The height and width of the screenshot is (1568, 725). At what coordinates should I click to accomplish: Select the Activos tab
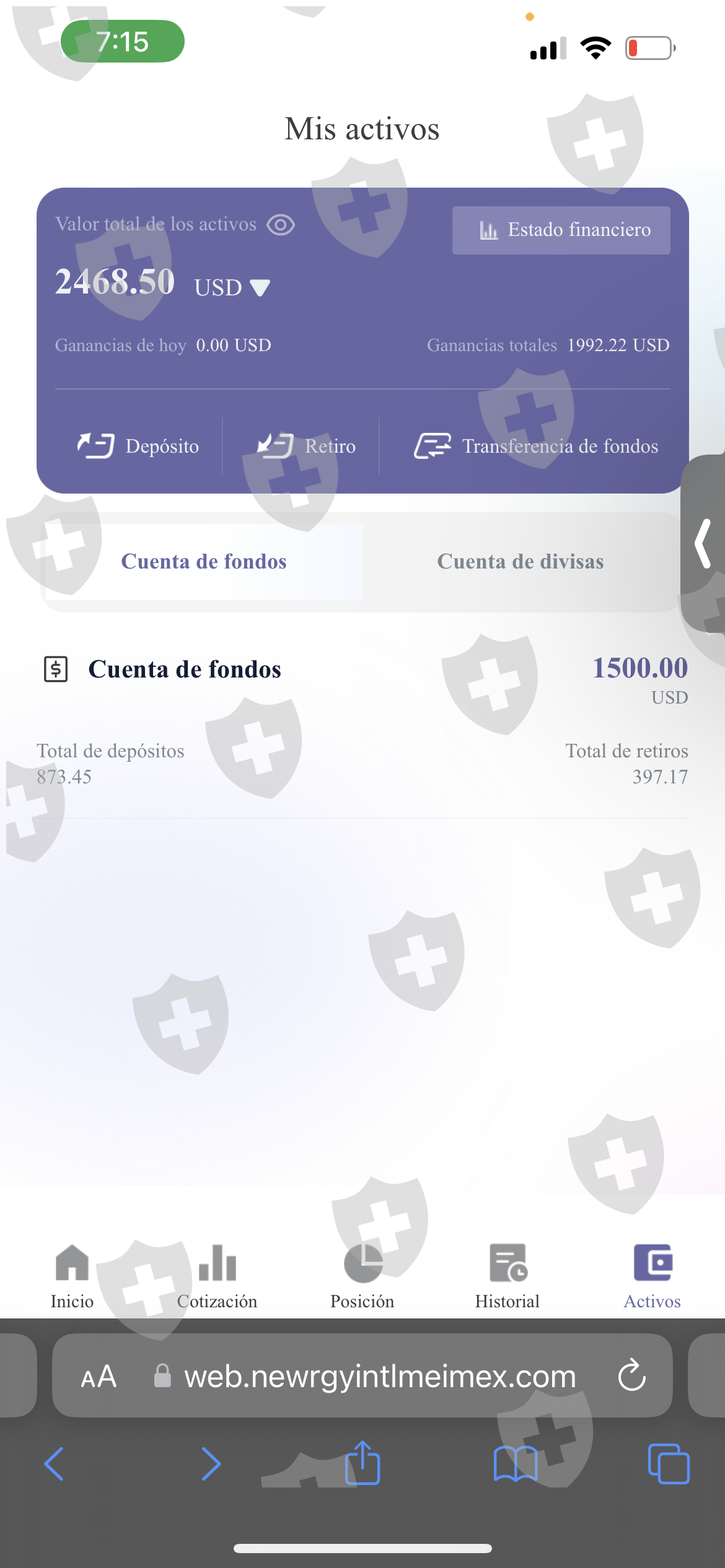(x=652, y=1276)
